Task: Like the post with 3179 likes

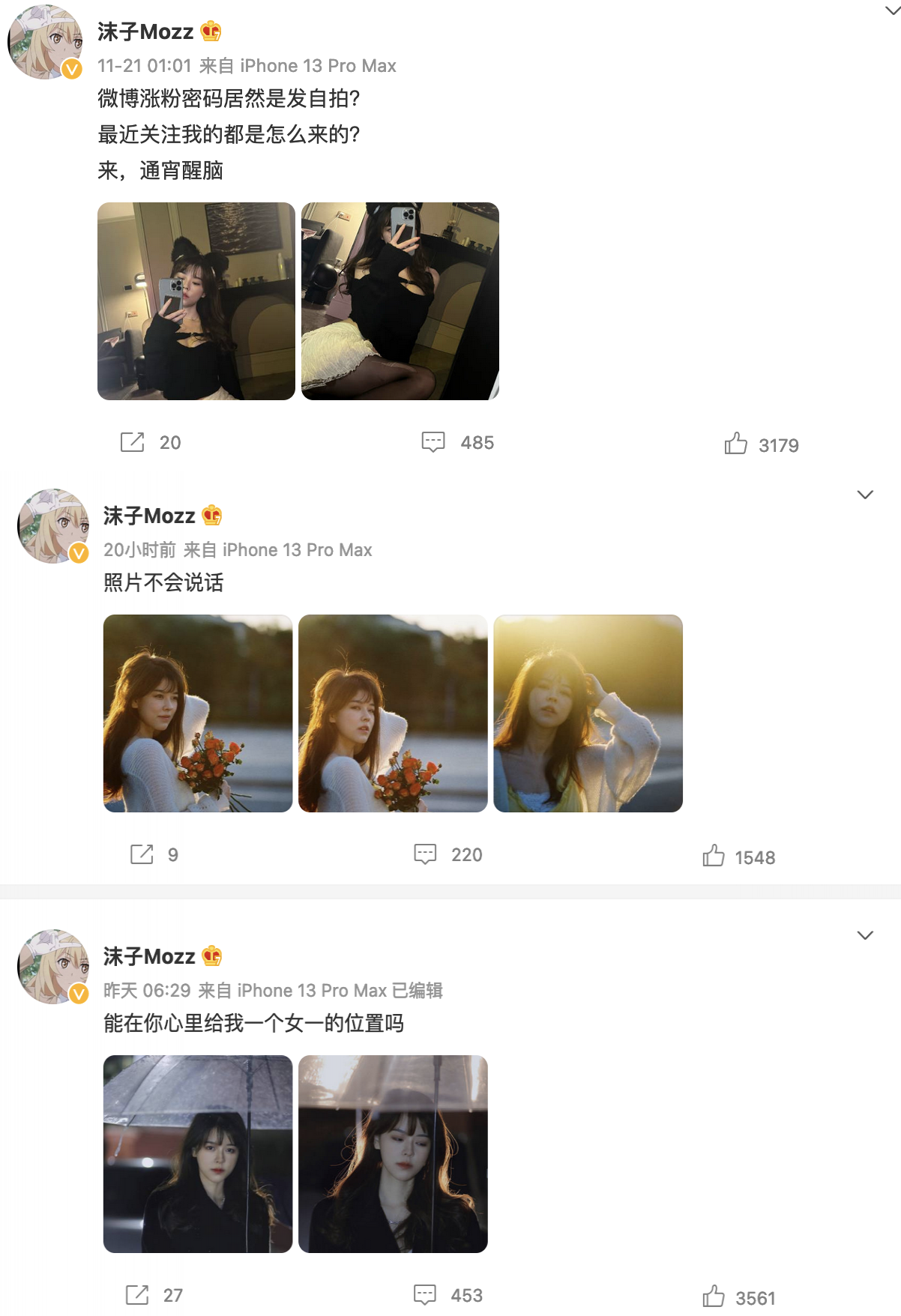Action: pos(736,444)
